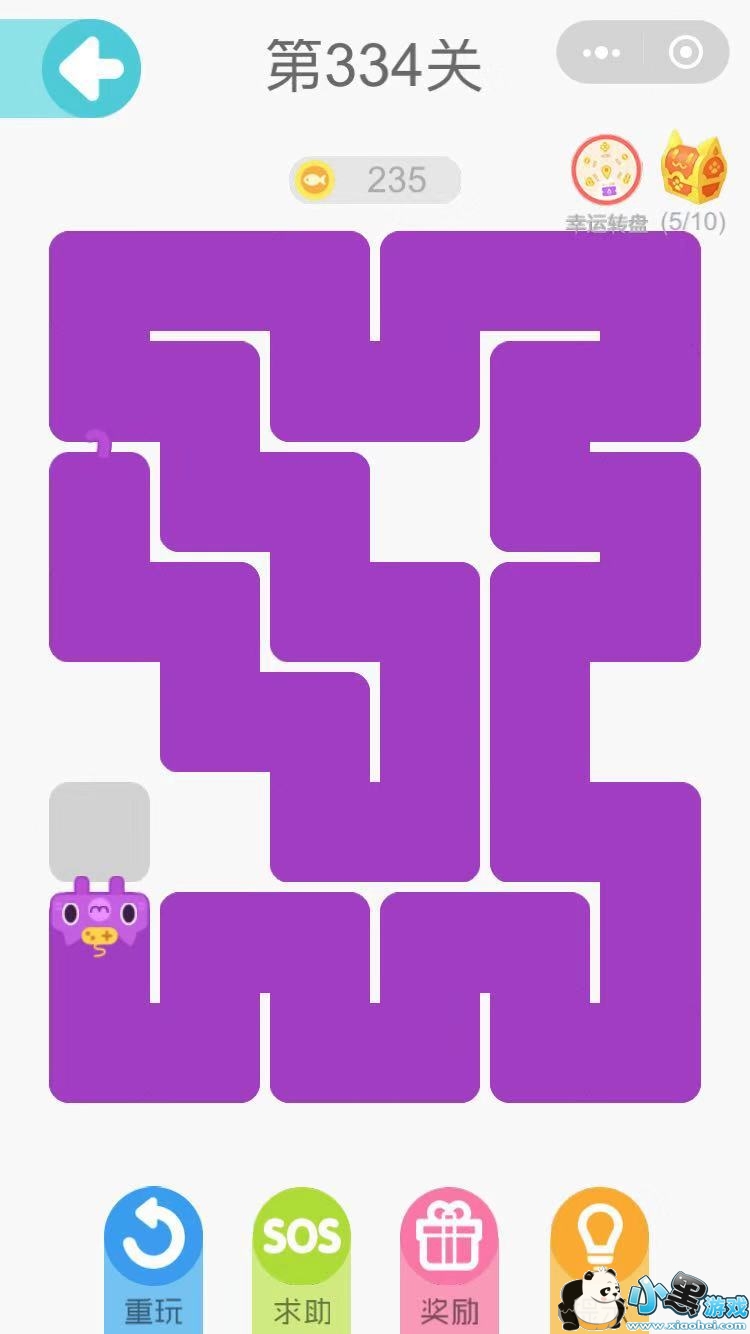Close the mini program via circle icon
Screen dimensions: 750x1334
pos(686,53)
